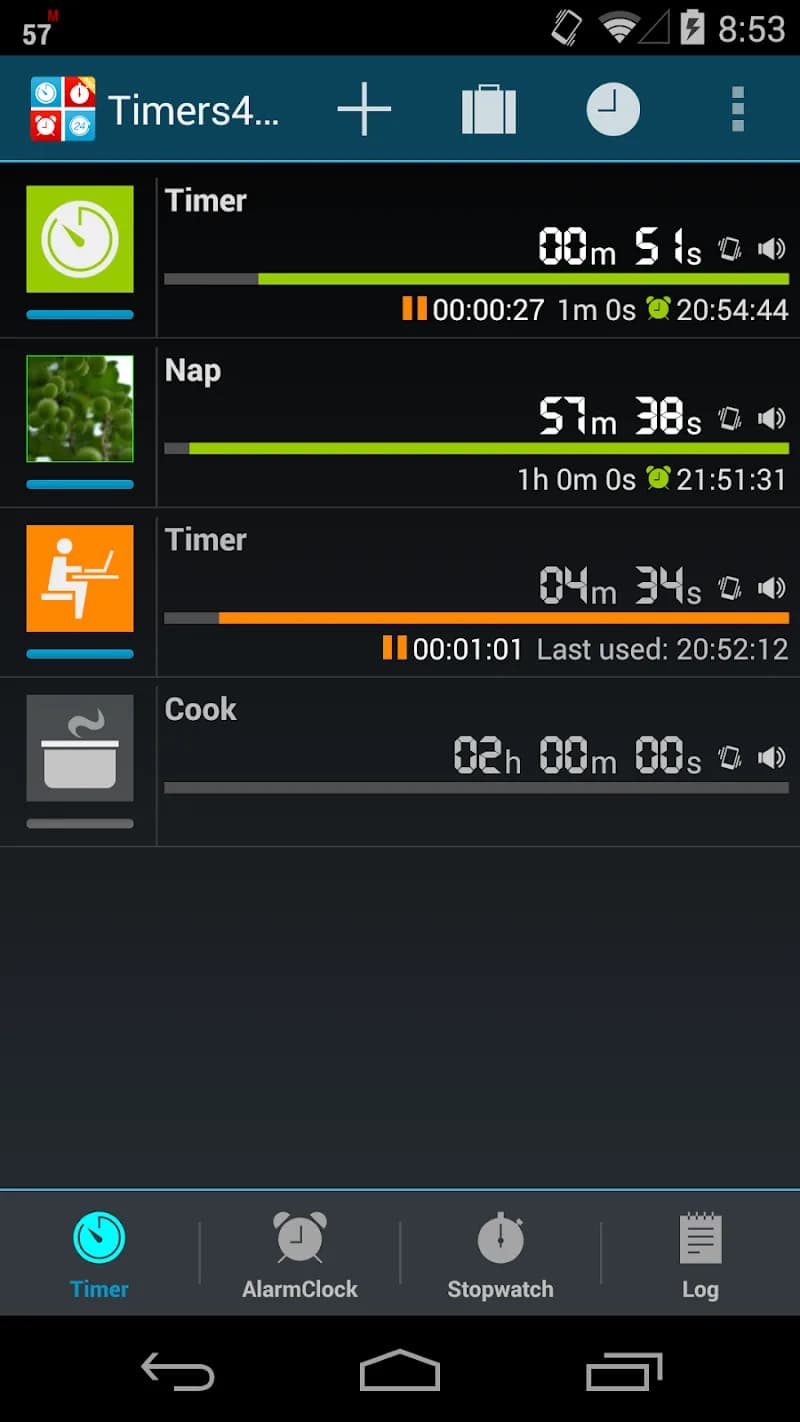Select the Timer tab at the bottom
The height and width of the screenshot is (1422, 800).
click(x=98, y=1255)
